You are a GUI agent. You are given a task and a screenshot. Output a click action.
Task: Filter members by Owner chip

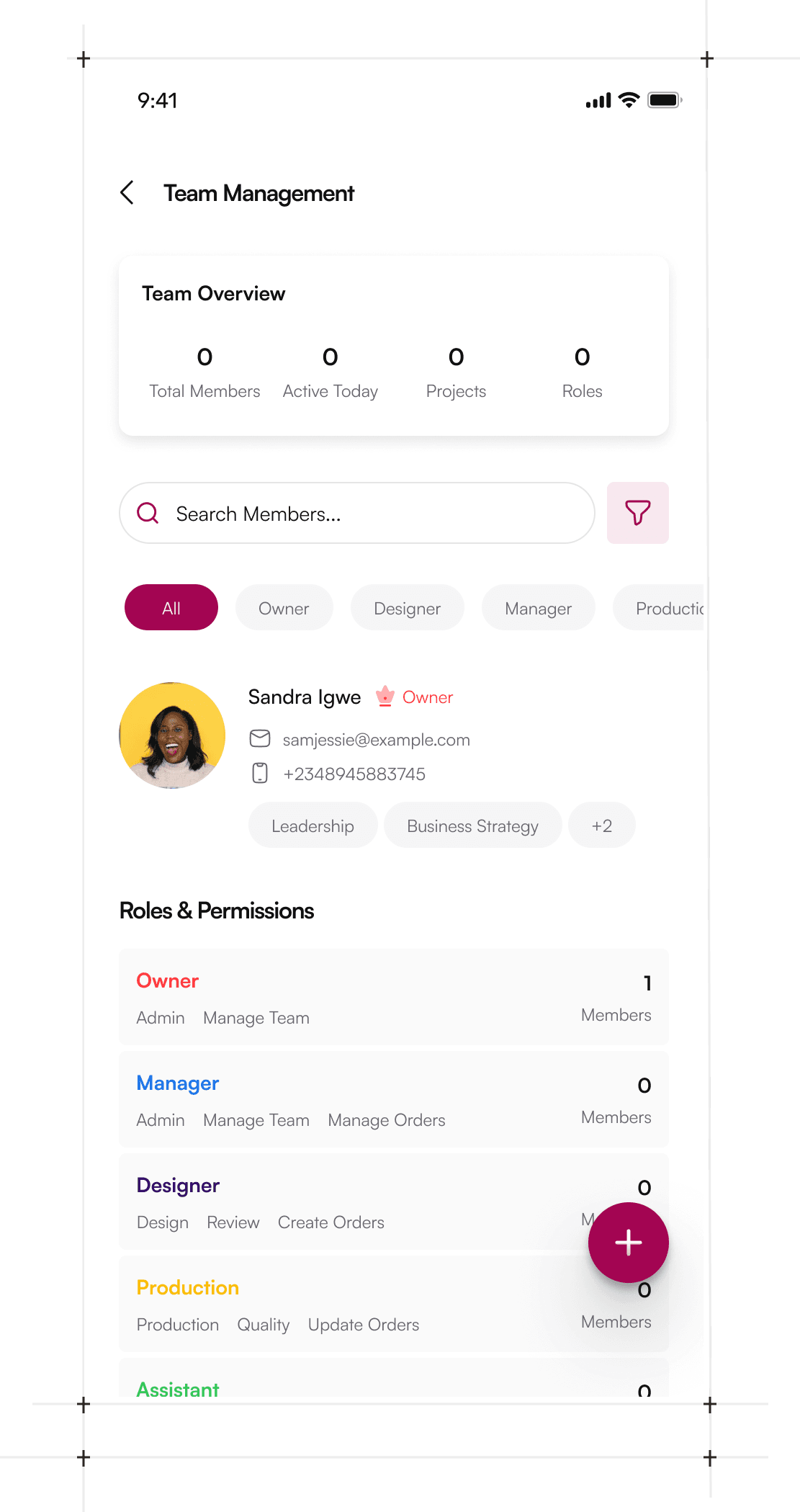[284, 608]
